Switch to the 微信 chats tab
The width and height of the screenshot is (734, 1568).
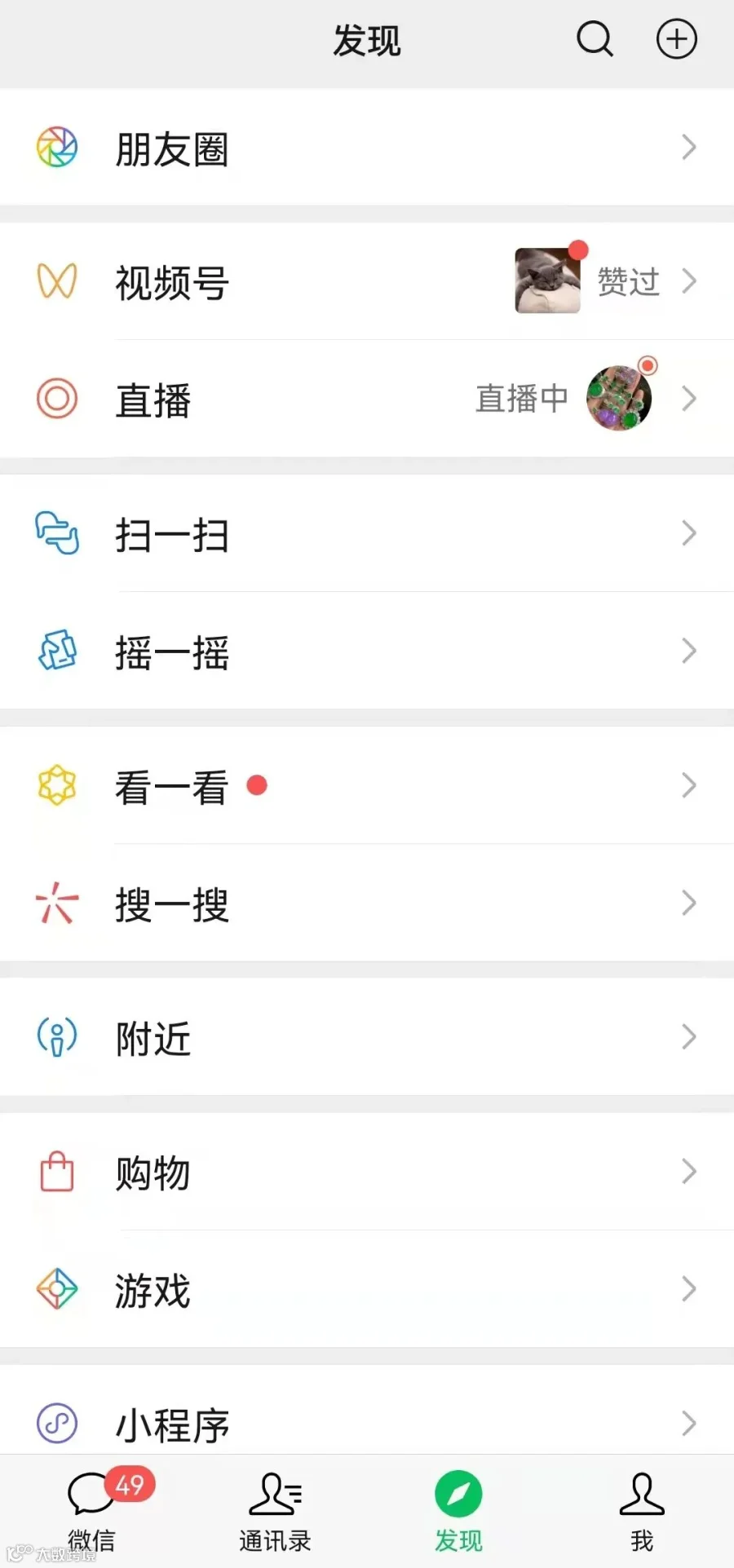click(x=92, y=1511)
